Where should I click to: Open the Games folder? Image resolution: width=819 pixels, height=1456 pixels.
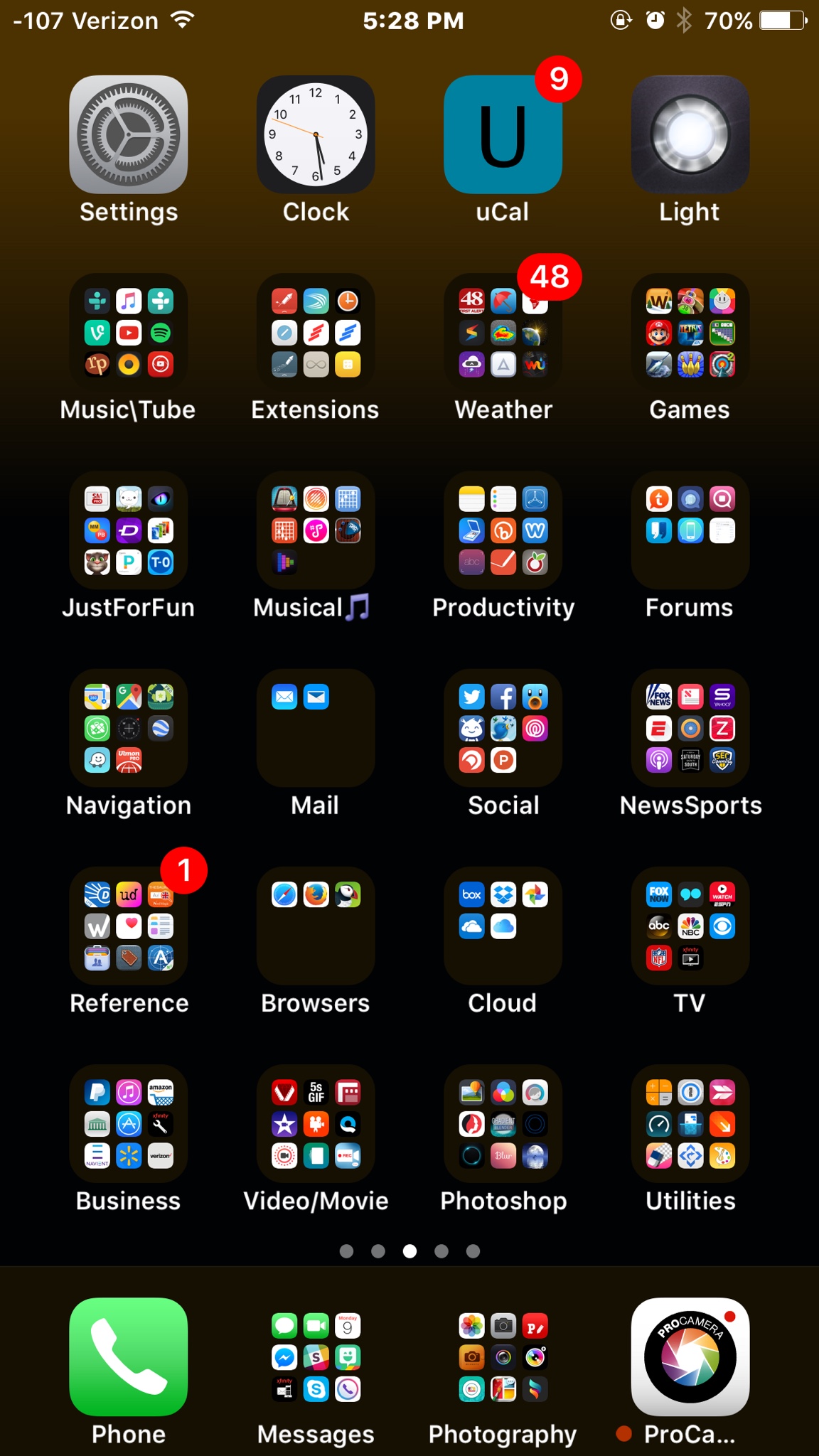pyautogui.click(x=690, y=333)
